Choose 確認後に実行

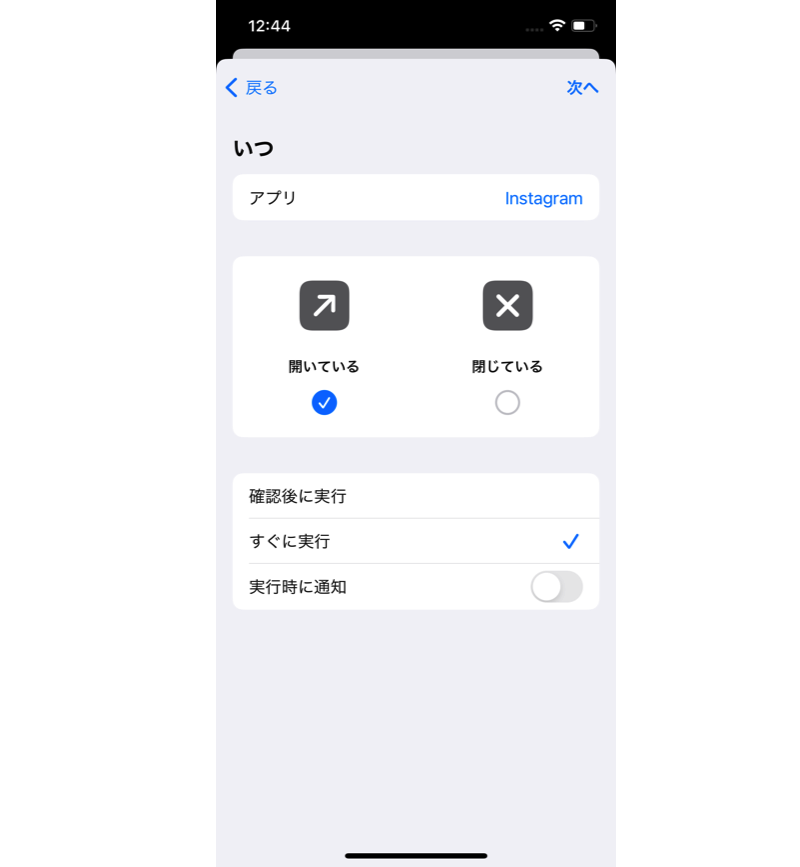click(x=415, y=496)
